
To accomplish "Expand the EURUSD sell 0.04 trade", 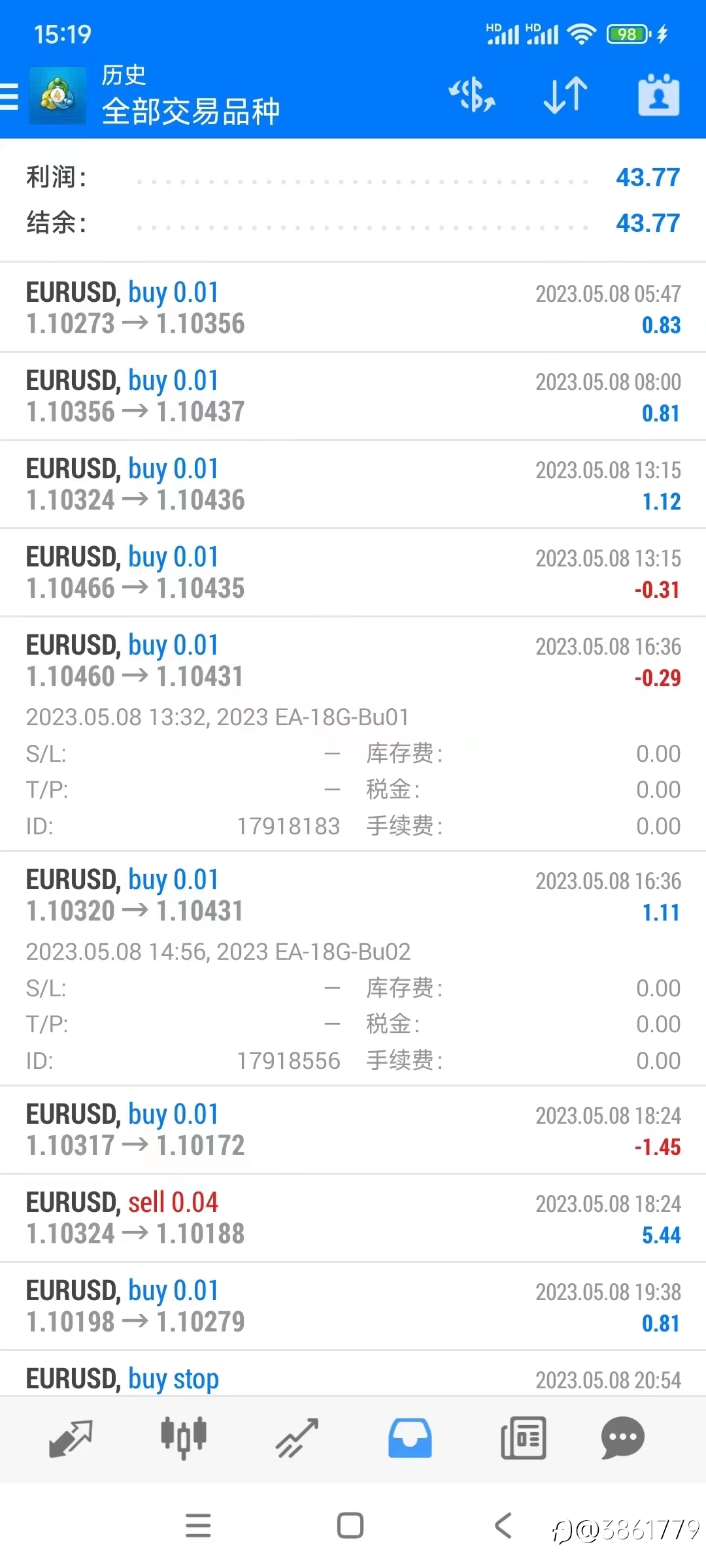I will [353, 1218].
